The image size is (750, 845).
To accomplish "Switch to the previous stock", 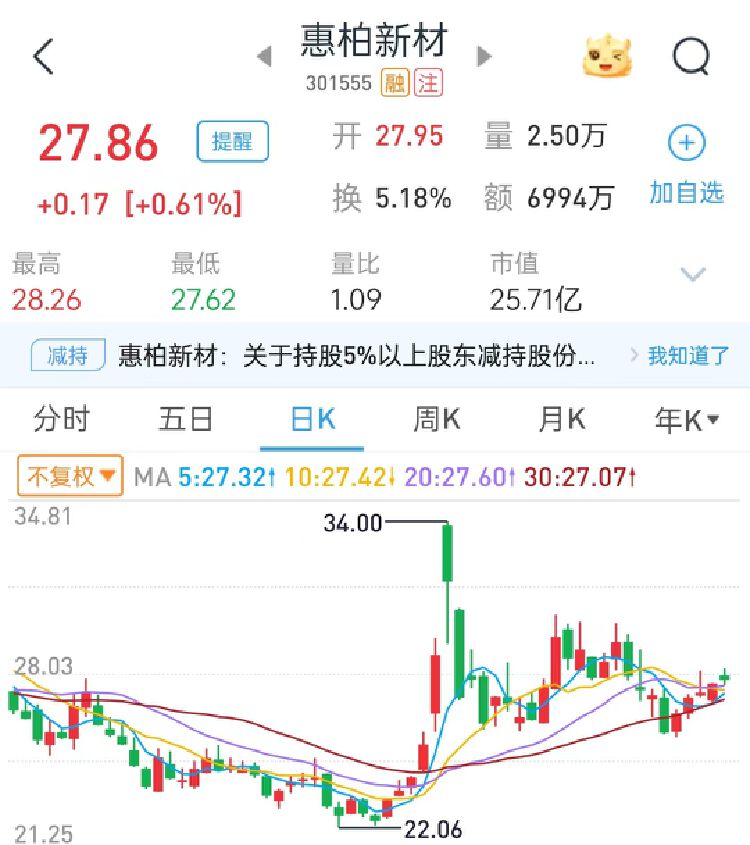I will pos(264,56).
